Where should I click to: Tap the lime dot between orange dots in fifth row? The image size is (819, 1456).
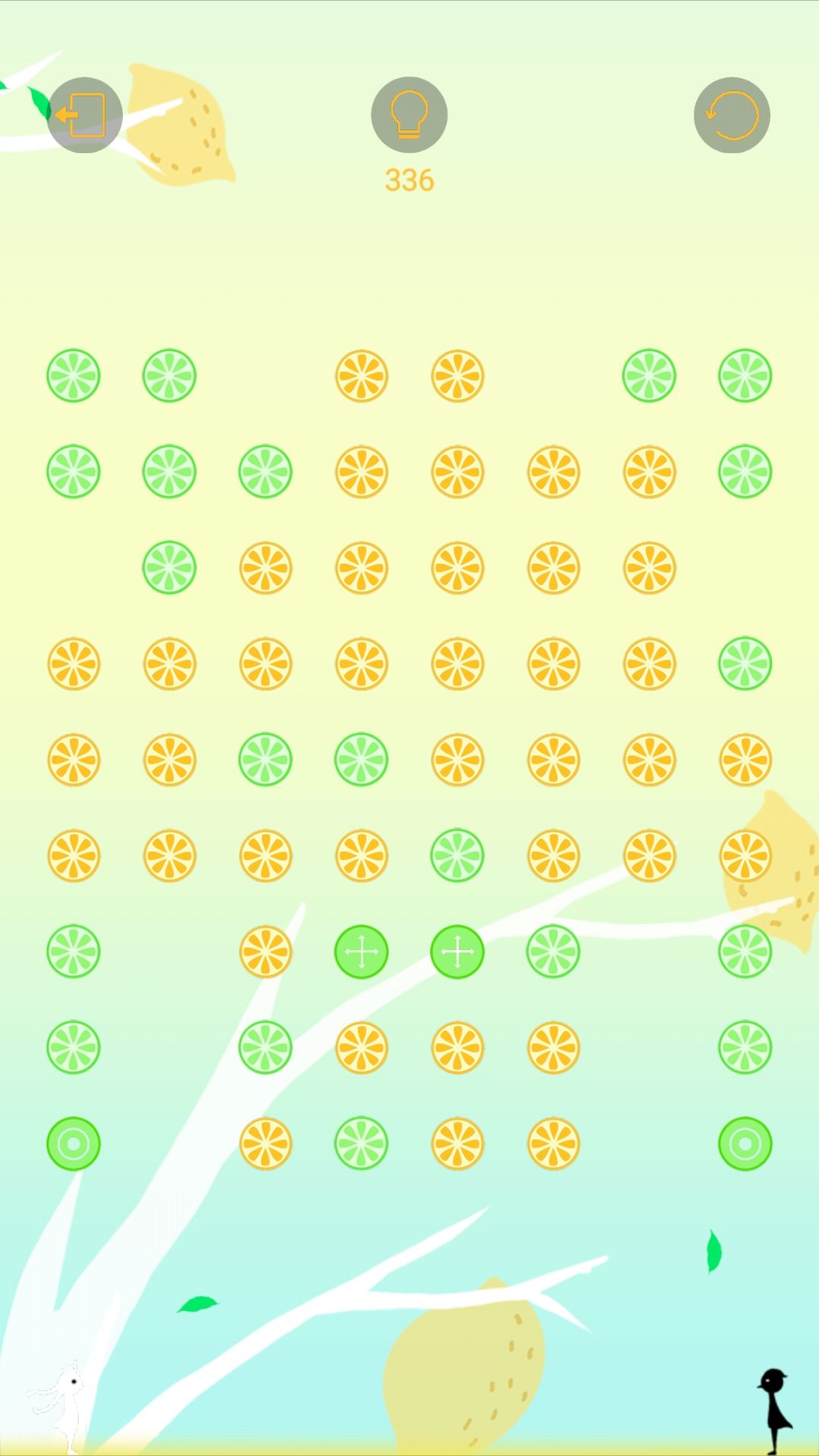265,759
